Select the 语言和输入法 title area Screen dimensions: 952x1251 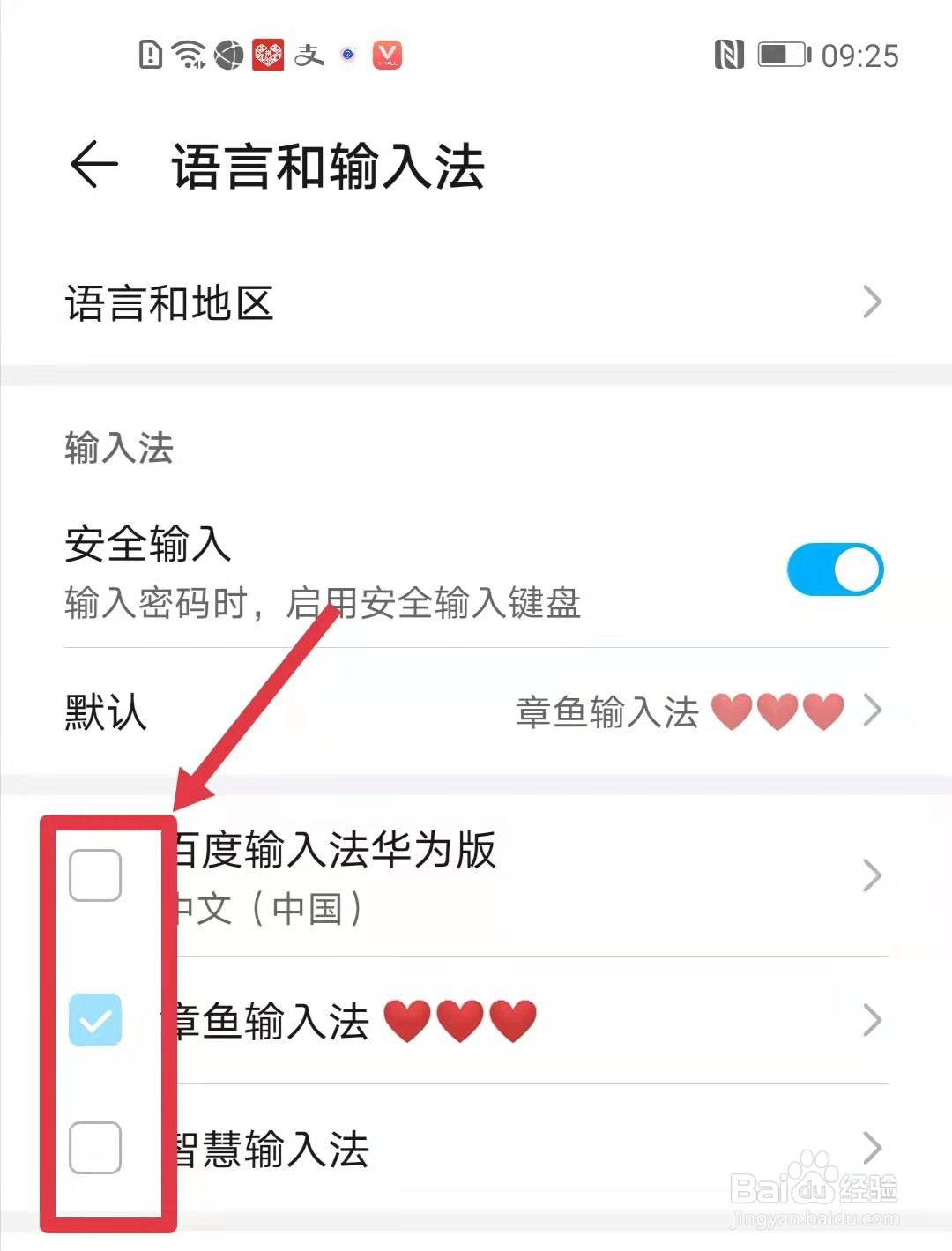pyautogui.click(x=326, y=168)
